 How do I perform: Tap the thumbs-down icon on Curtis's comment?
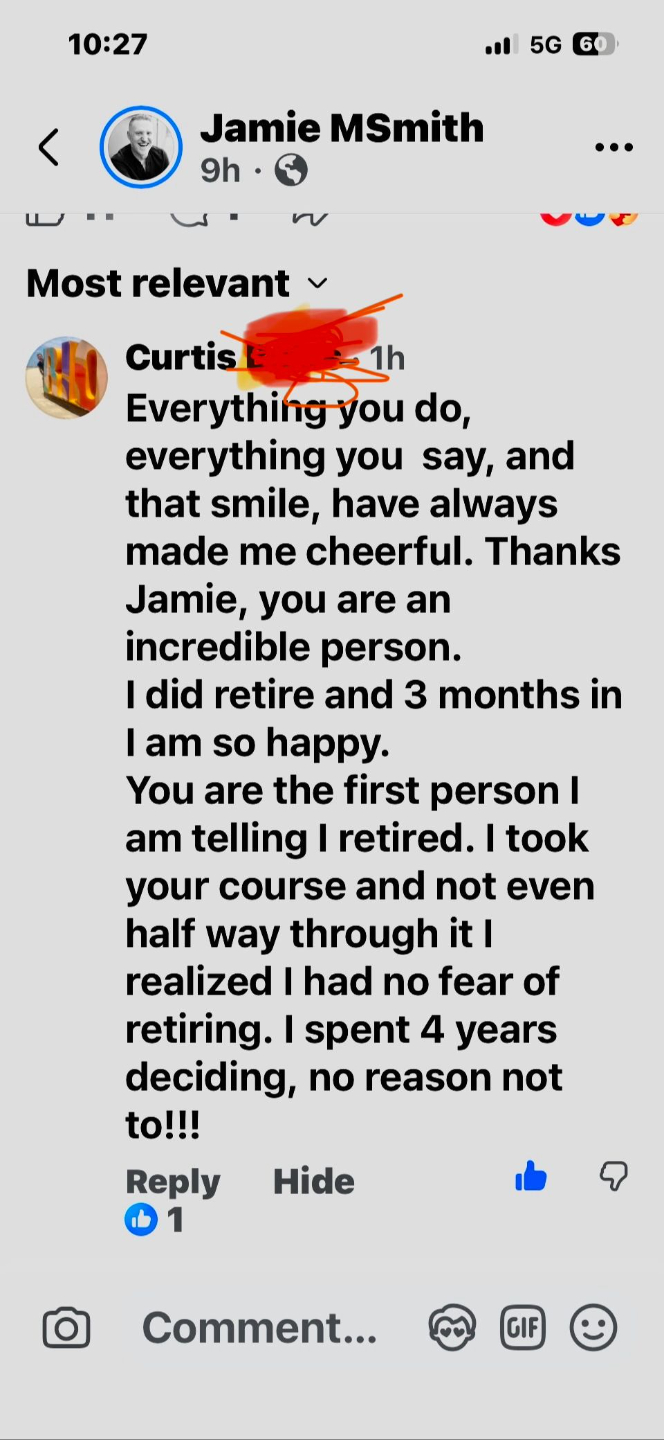(613, 1177)
